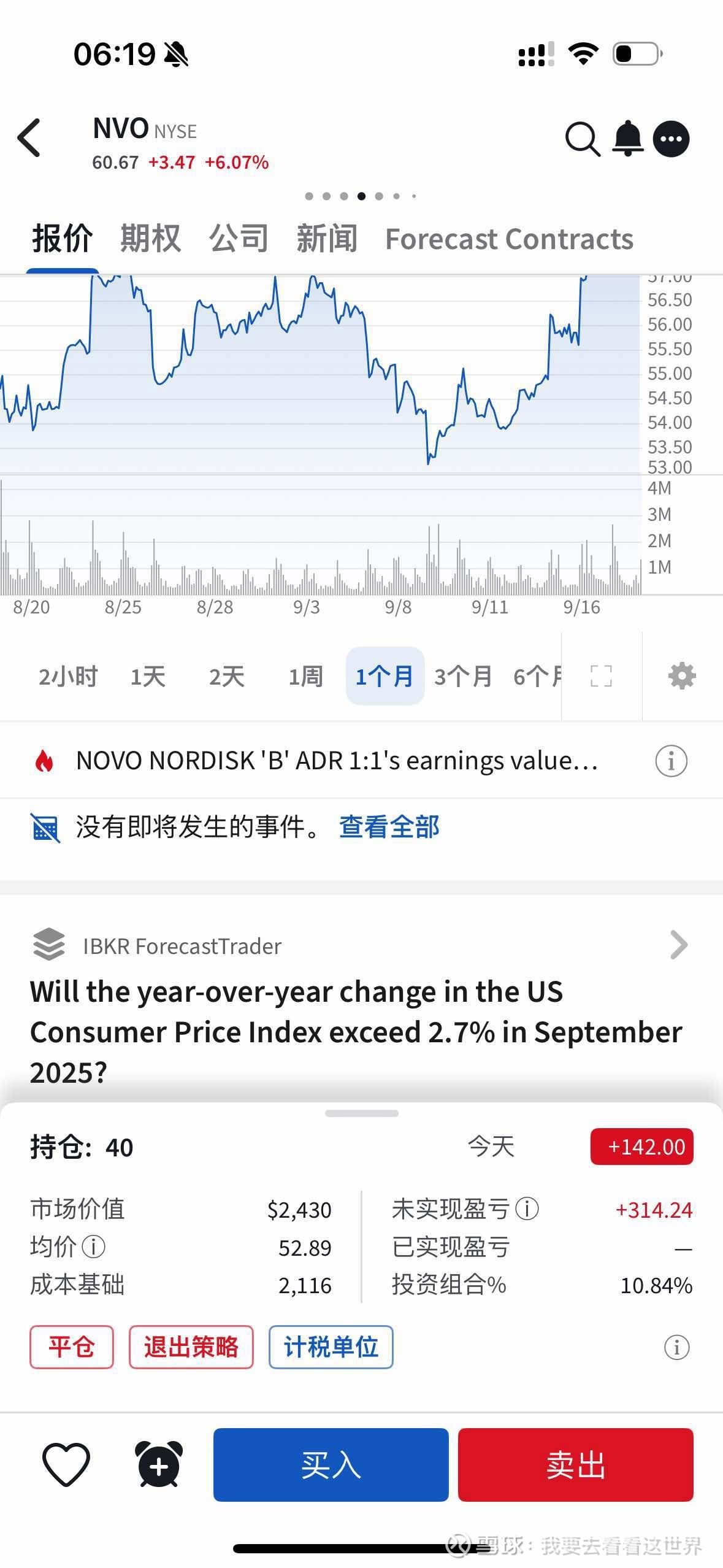Select the 1天 chart range
This screenshot has height=1568, width=723.
click(x=148, y=676)
